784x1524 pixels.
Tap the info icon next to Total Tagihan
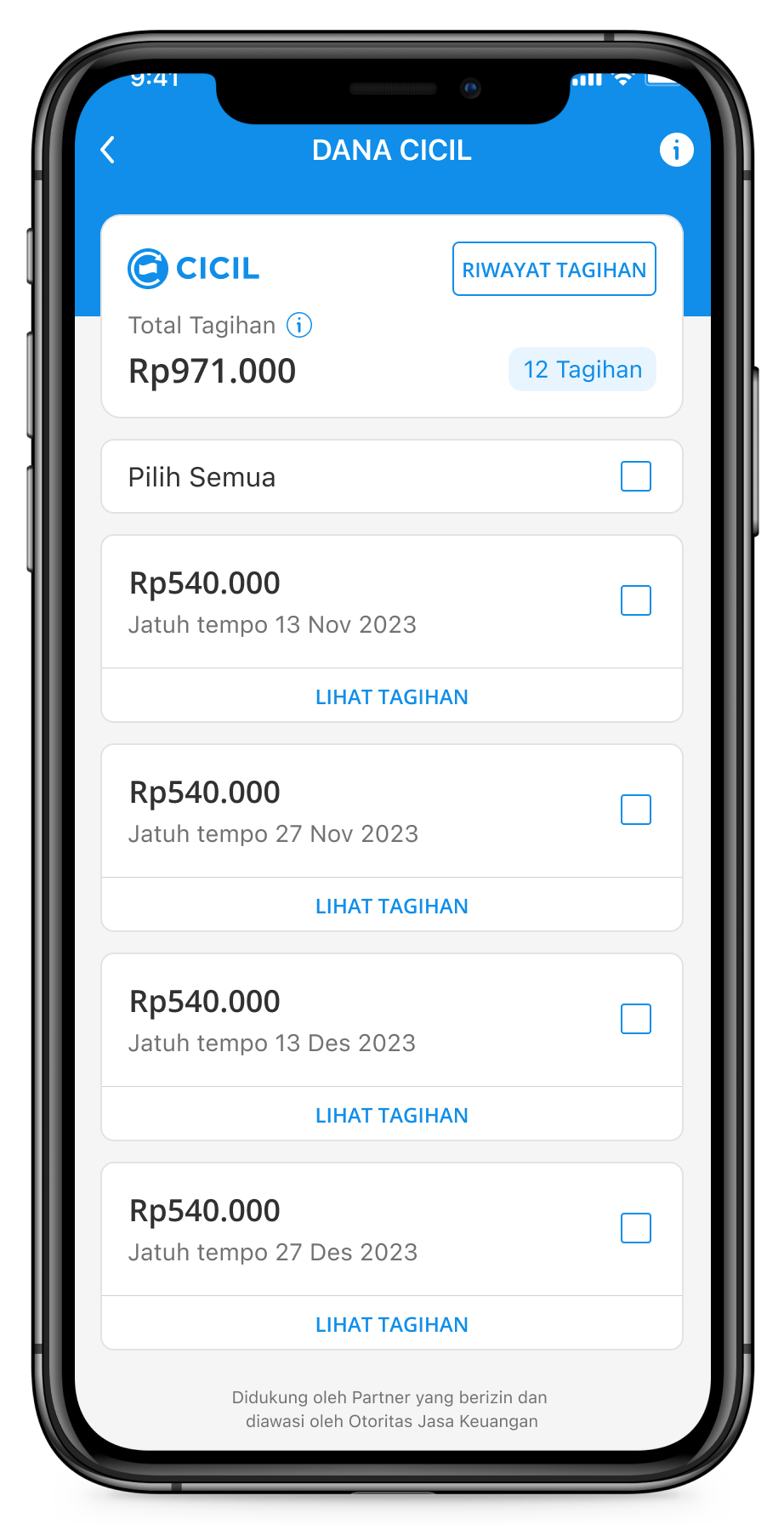click(299, 325)
